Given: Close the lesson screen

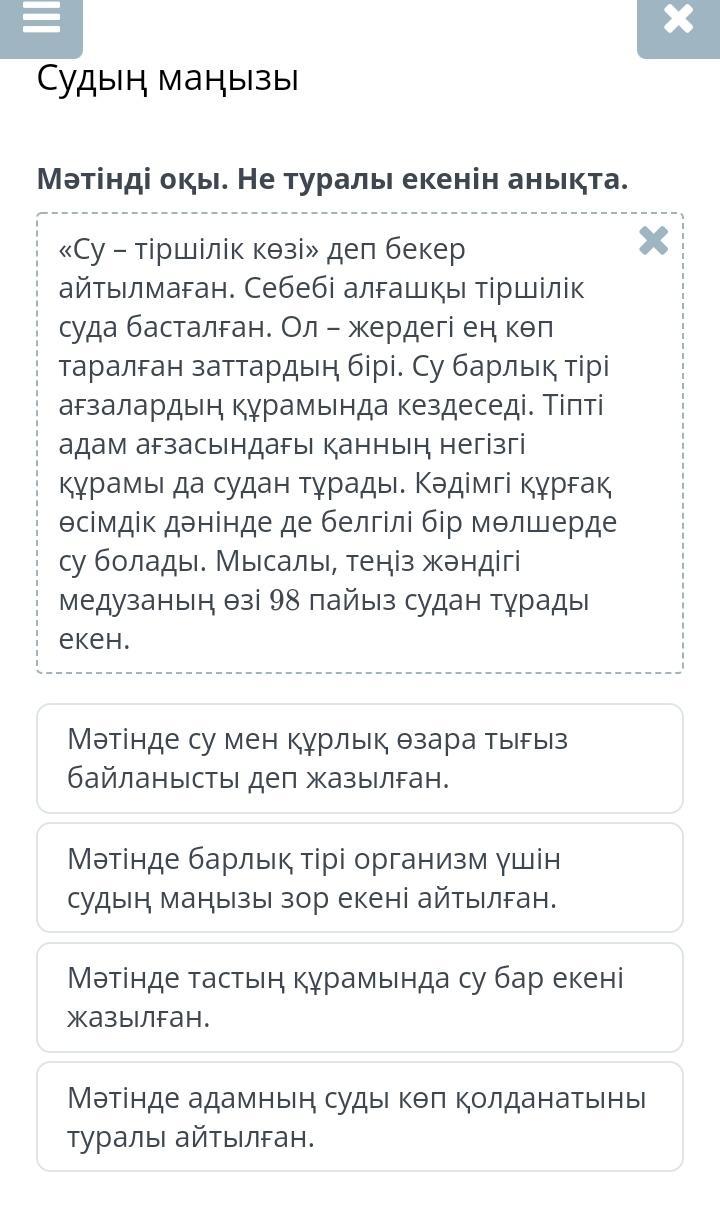Looking at the screenshot, I should pyautogui.click(x=677, y=20).
